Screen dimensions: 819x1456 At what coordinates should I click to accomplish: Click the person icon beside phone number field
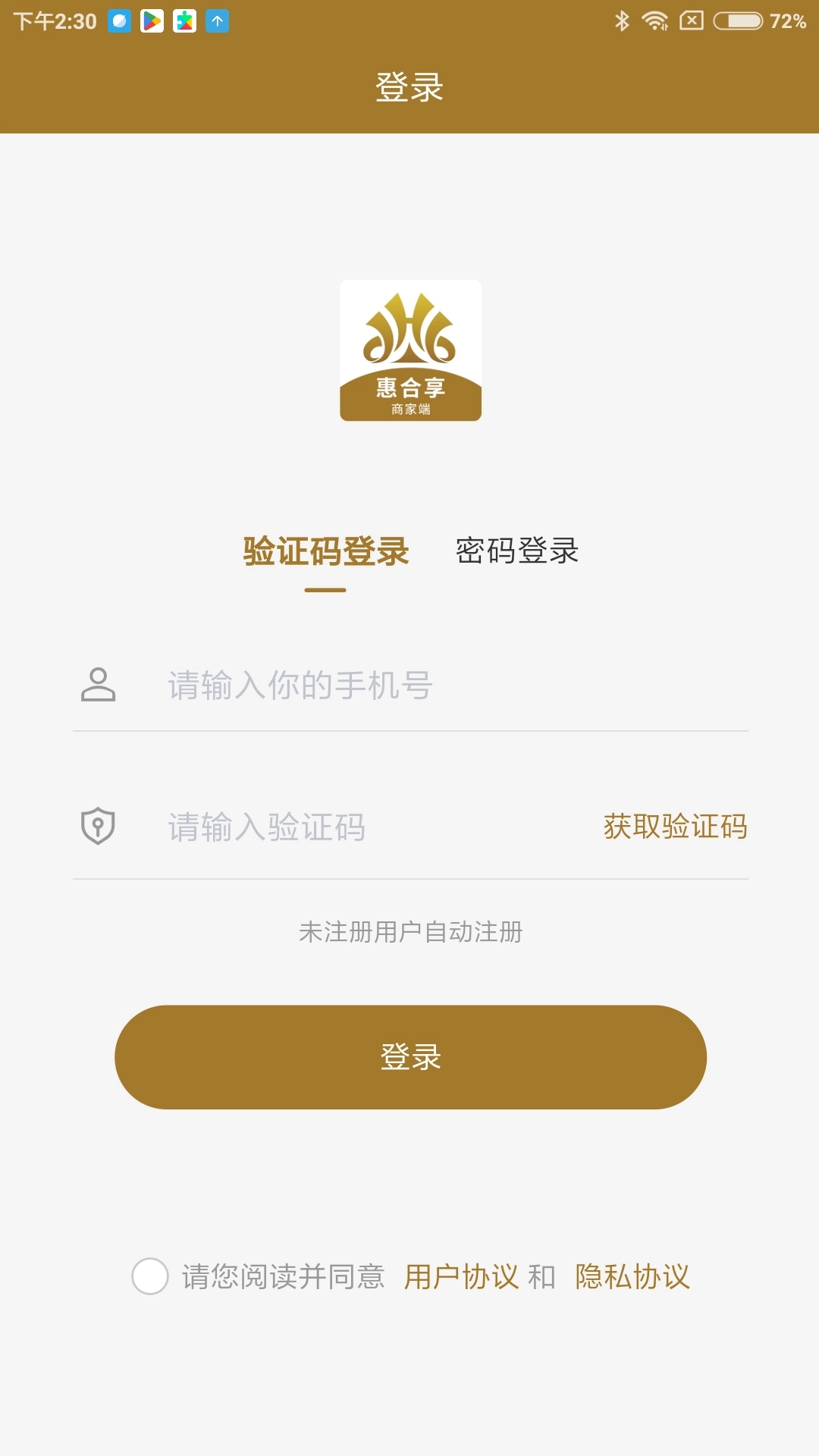click(97, 685)
